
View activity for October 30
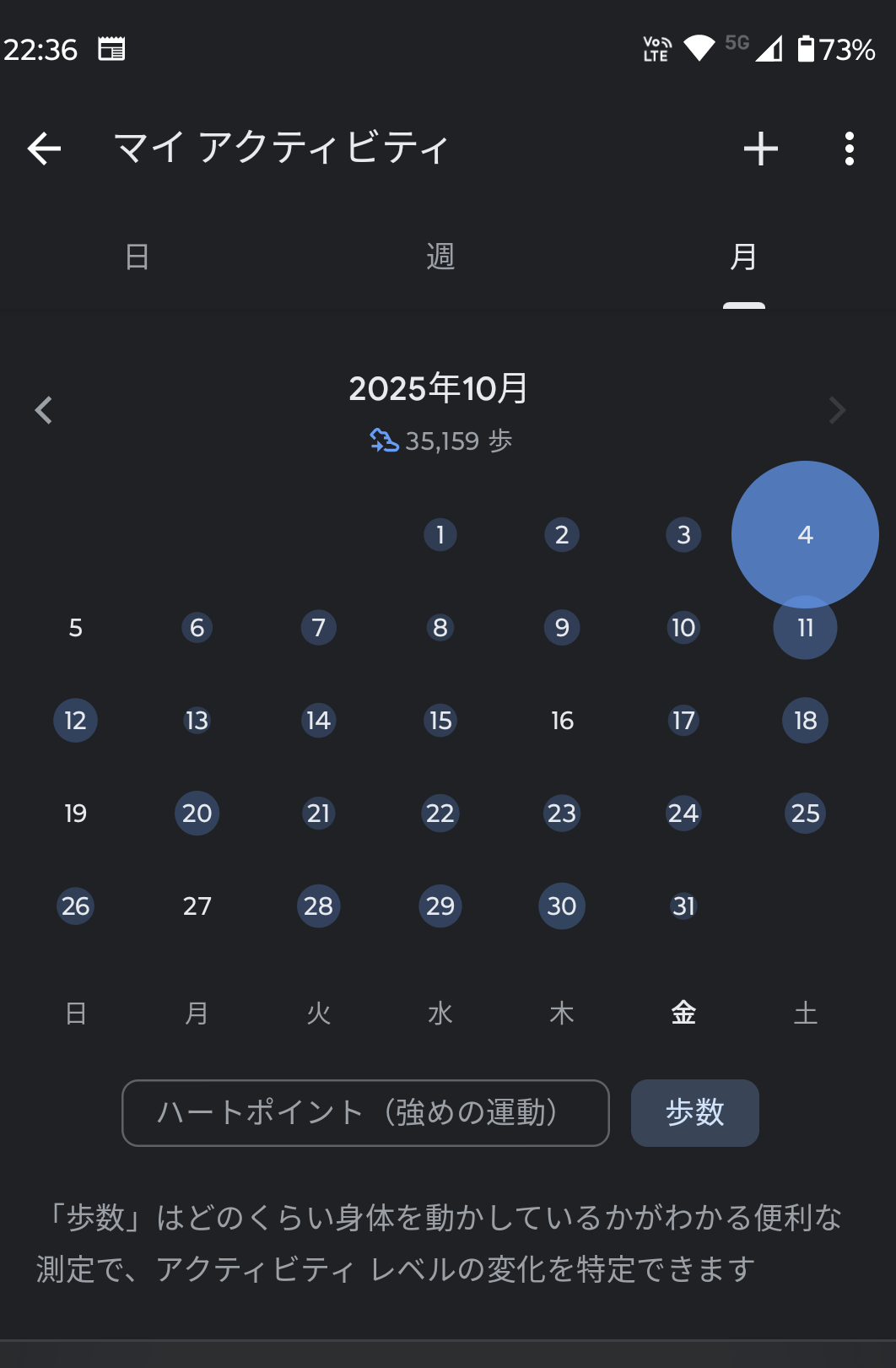tap(562, 906)
